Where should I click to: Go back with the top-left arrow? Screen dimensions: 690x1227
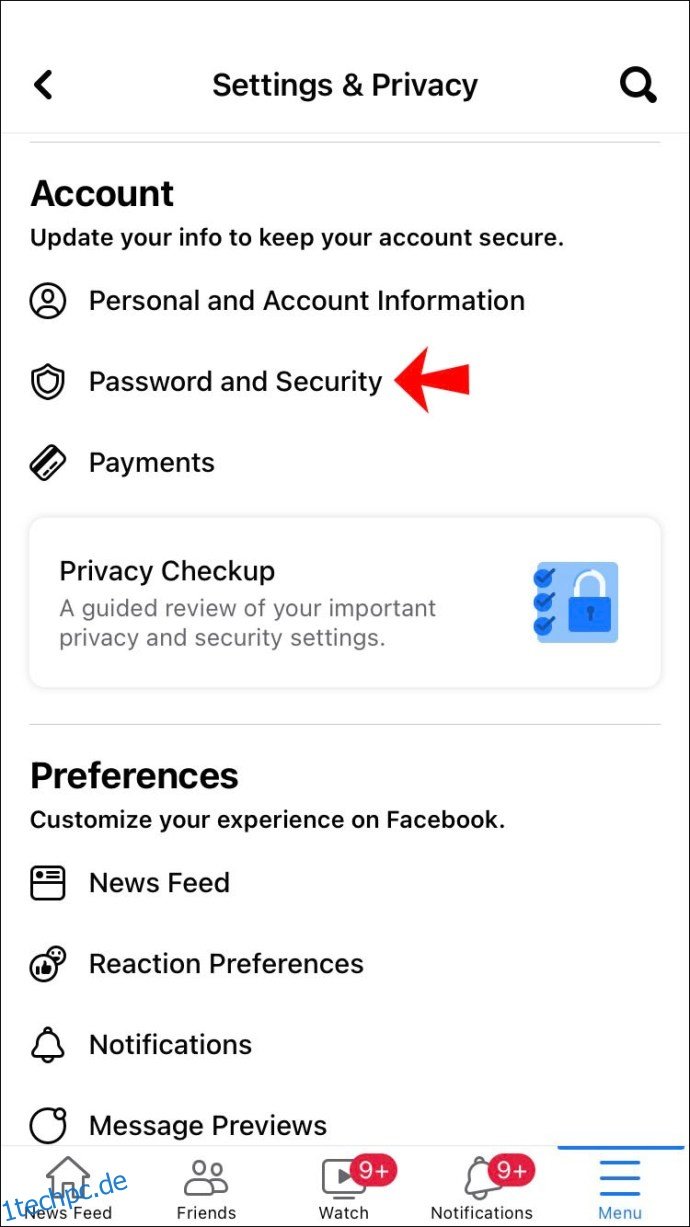tap(43, 85)
